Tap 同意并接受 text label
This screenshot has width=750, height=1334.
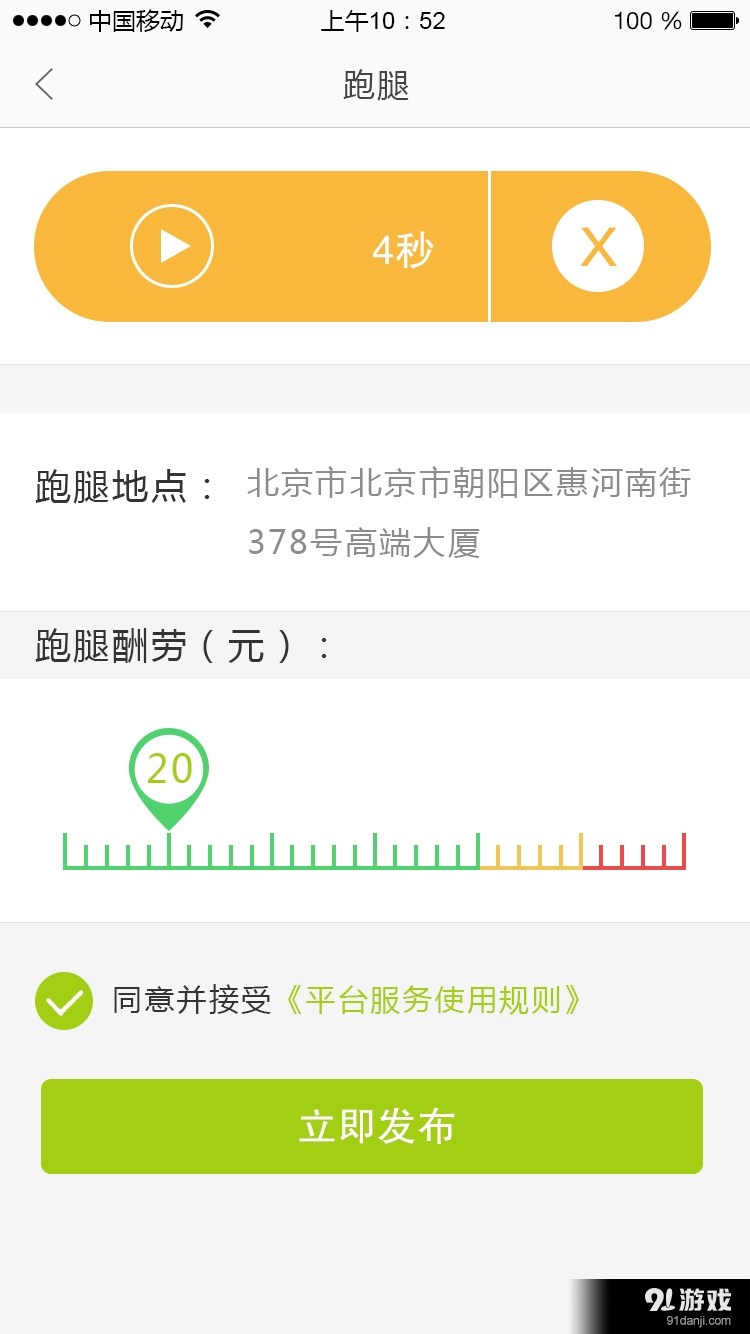click(188, 1000)
